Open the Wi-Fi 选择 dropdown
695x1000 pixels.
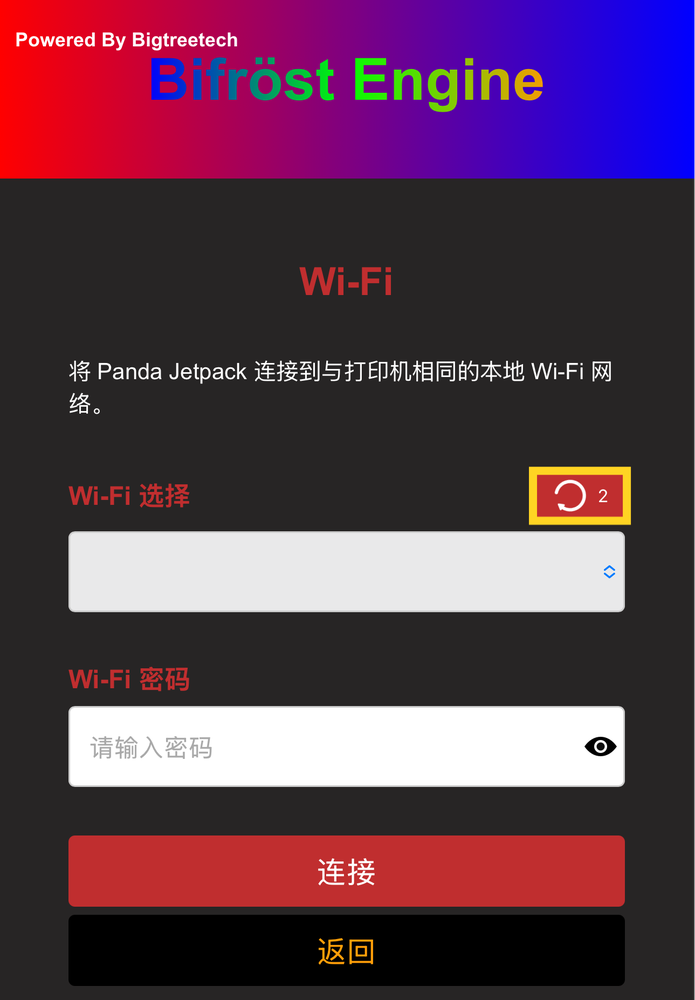pyautogui.click(x=346, y=571)
